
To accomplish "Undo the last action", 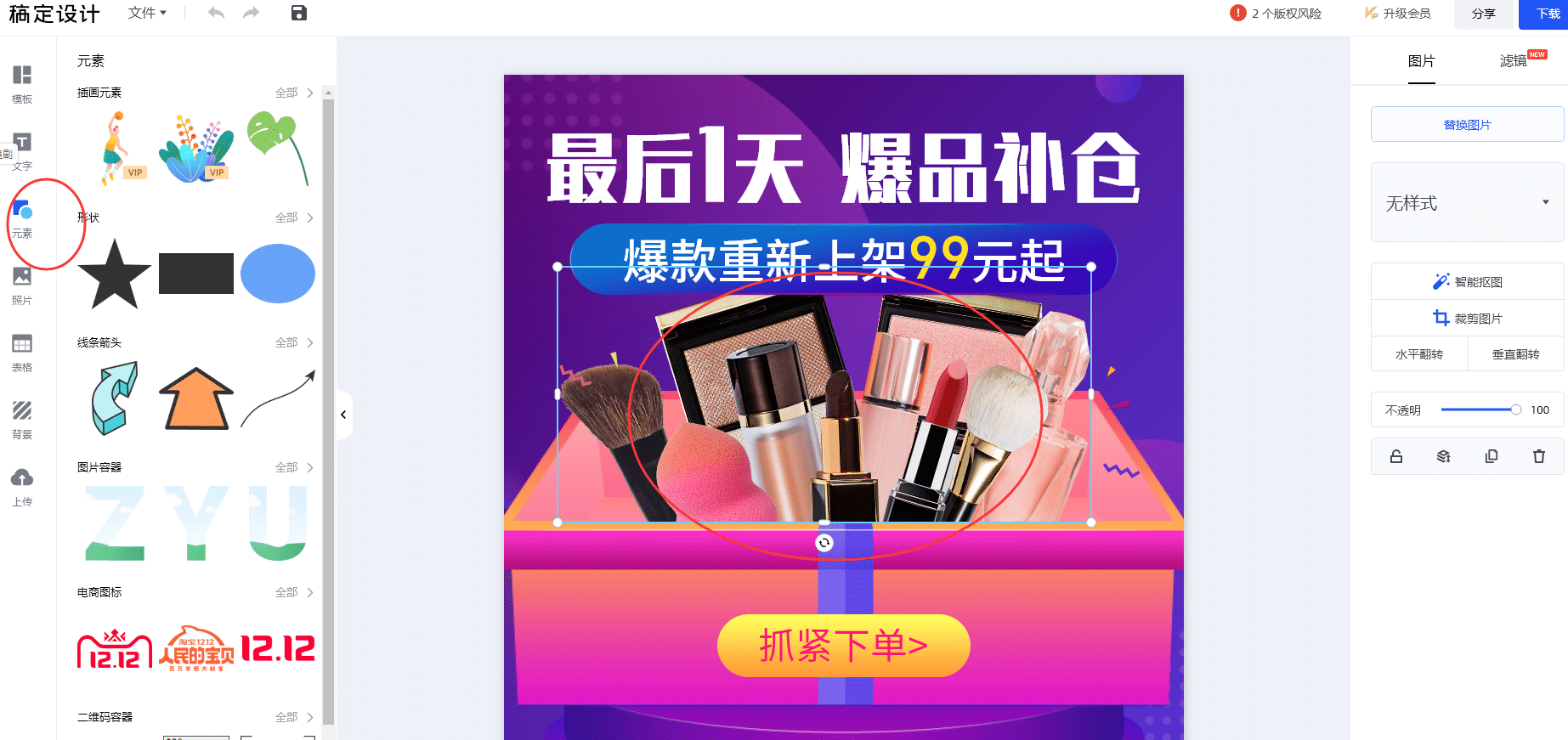I will point(216,13).
